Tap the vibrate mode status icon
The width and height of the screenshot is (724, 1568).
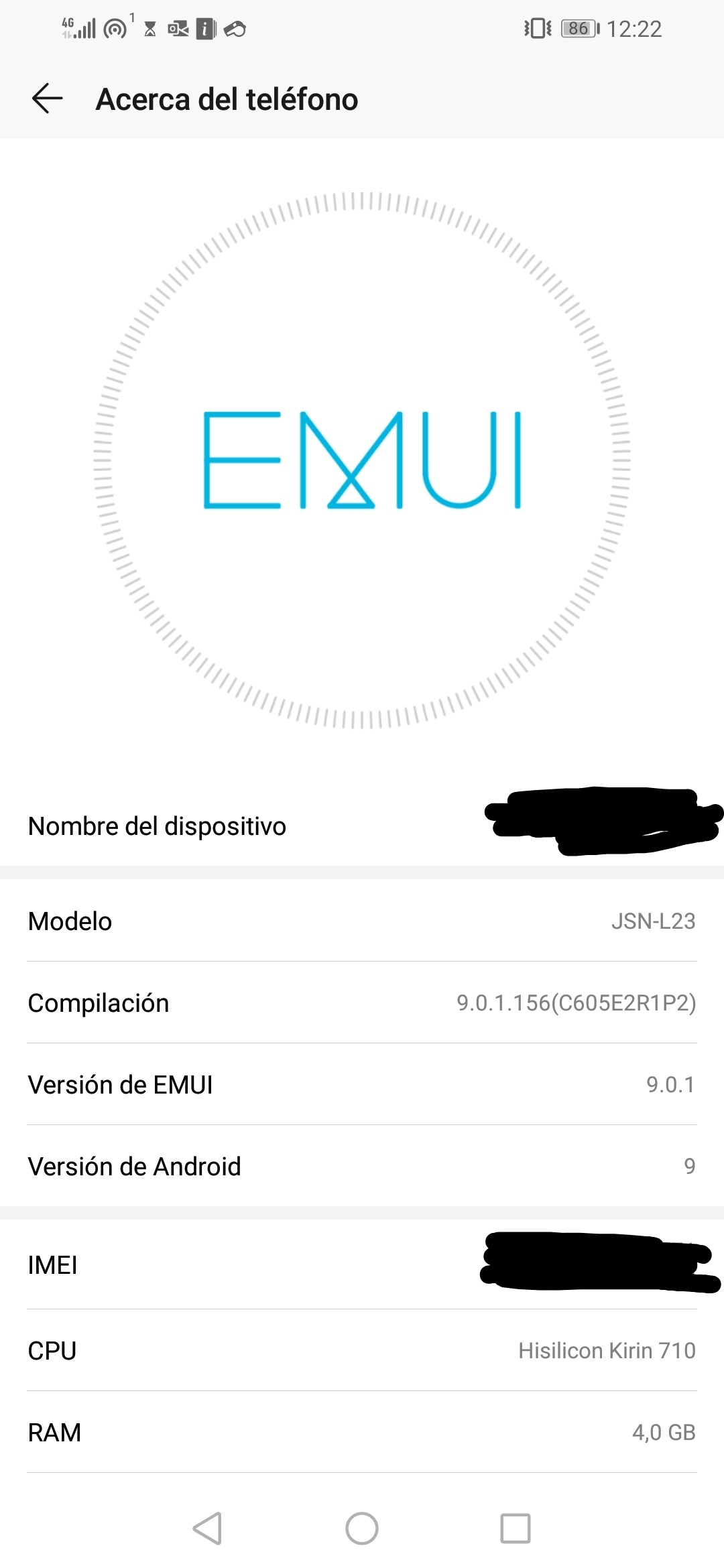point(536,27)
